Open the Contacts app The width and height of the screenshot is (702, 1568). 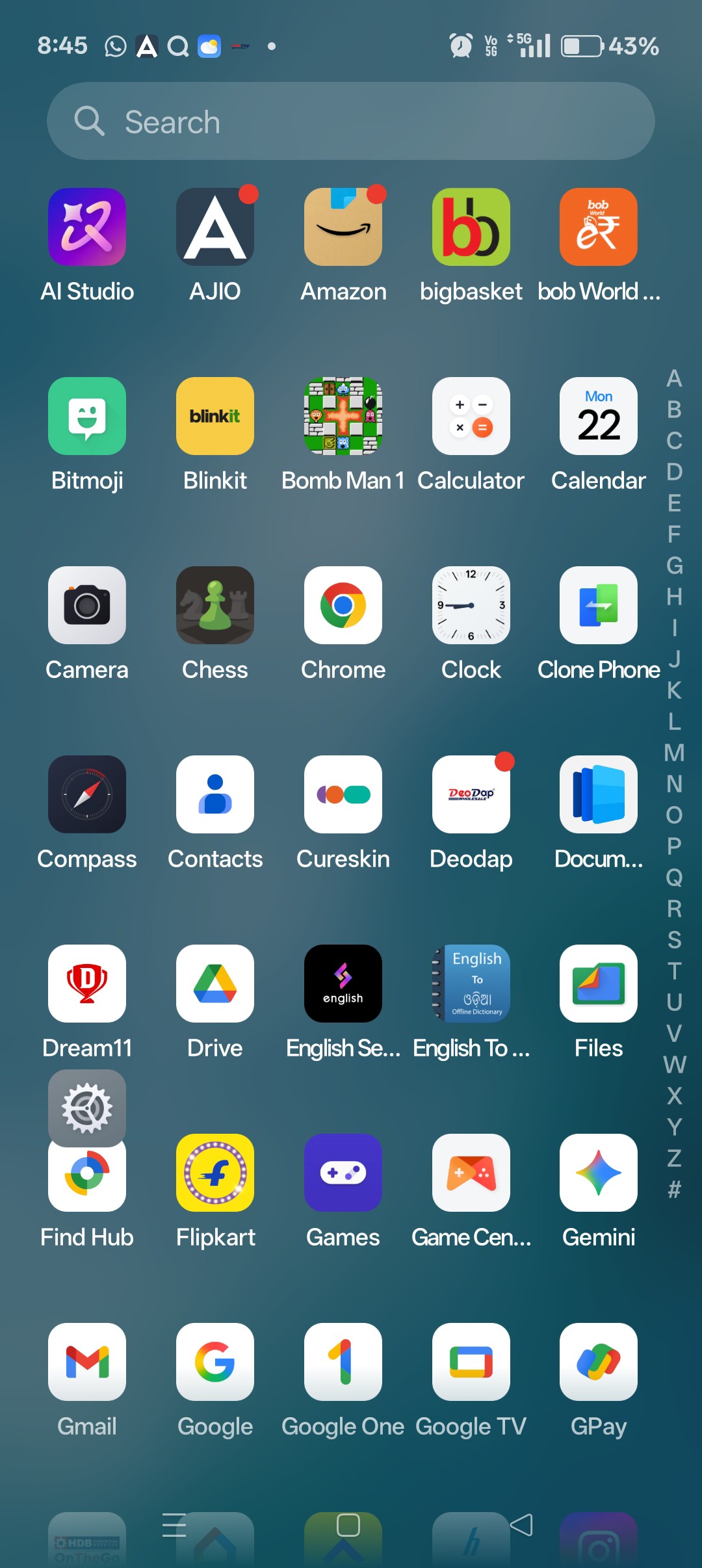click(x=215, y=794)
